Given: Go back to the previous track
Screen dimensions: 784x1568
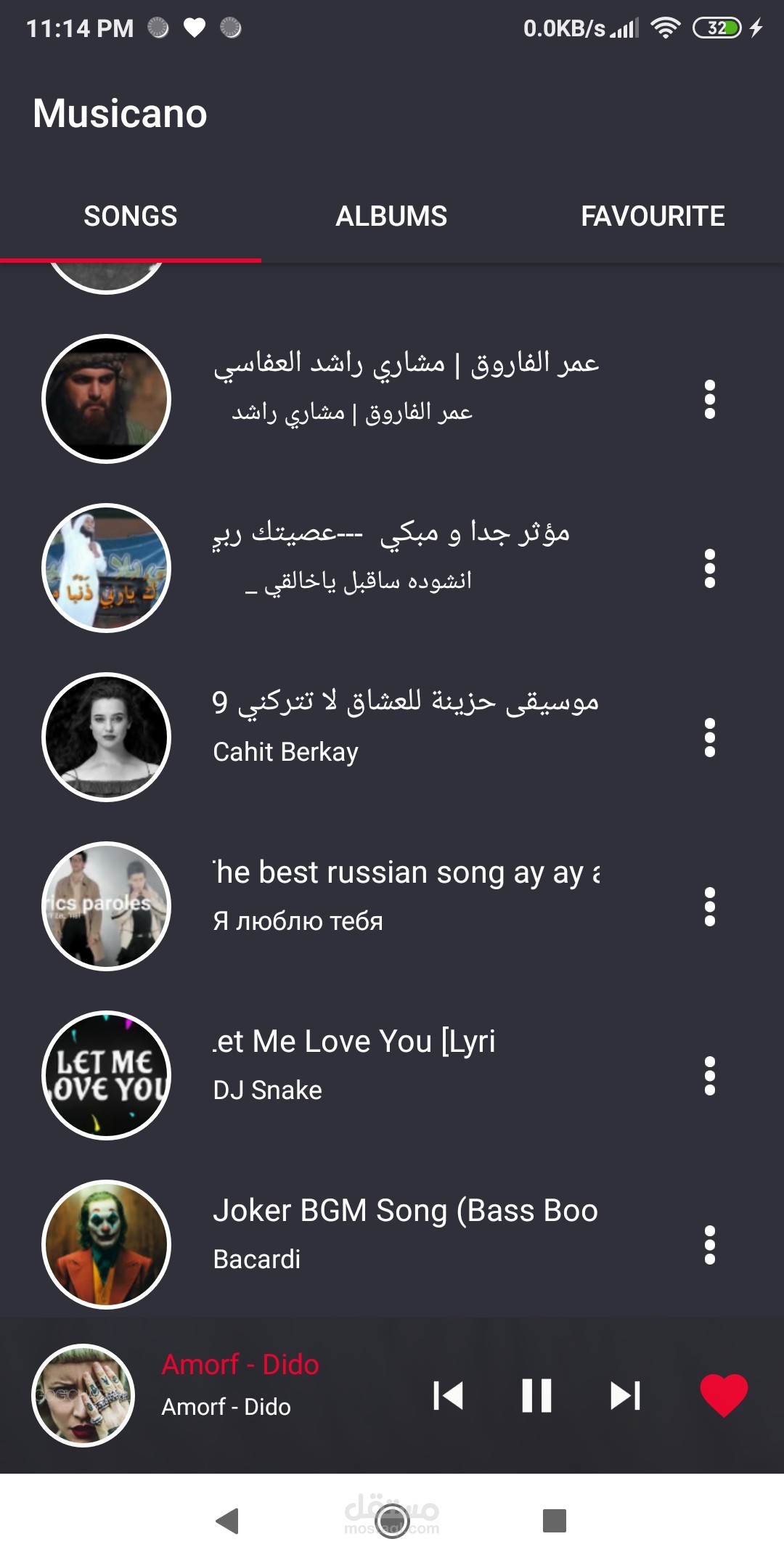Looking at the screenshot, I should click(x=448, y=1395).
